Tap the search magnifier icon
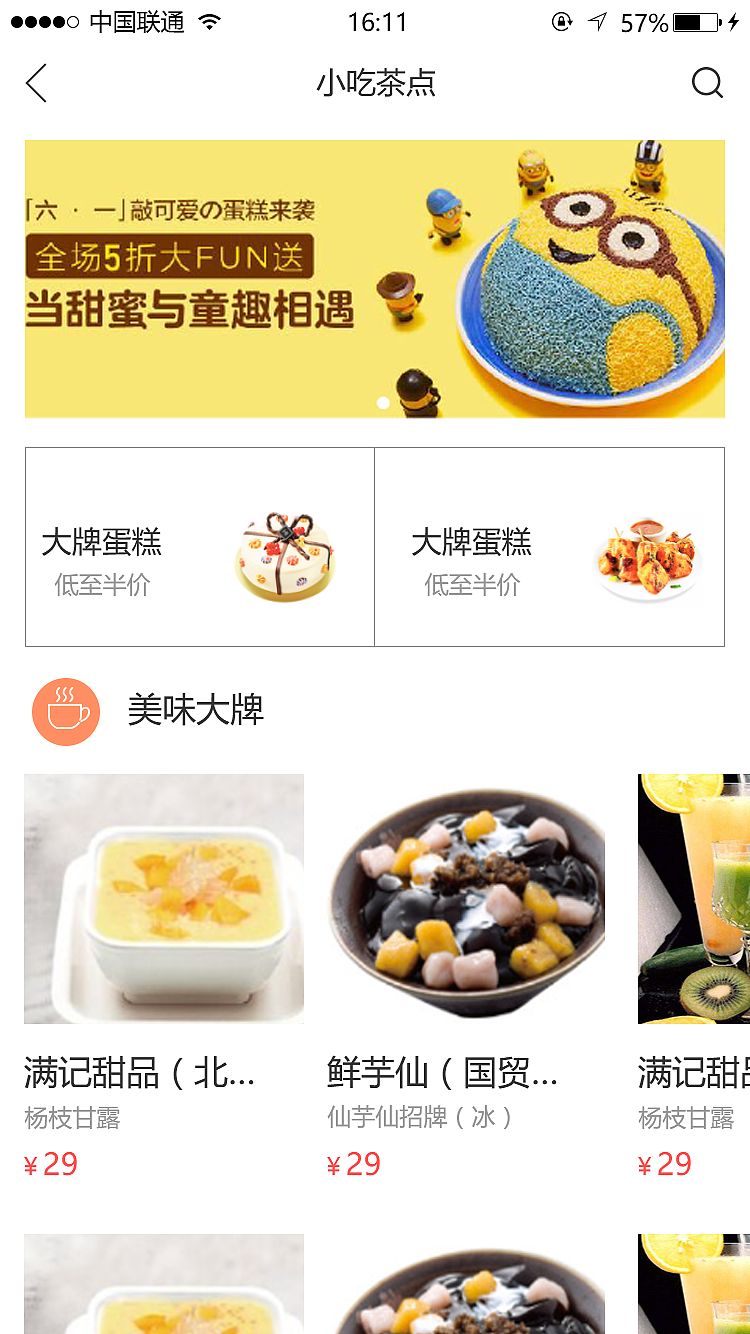This screenshot has width=750, height=1334. pyautogui.click(x=708, y=84)
